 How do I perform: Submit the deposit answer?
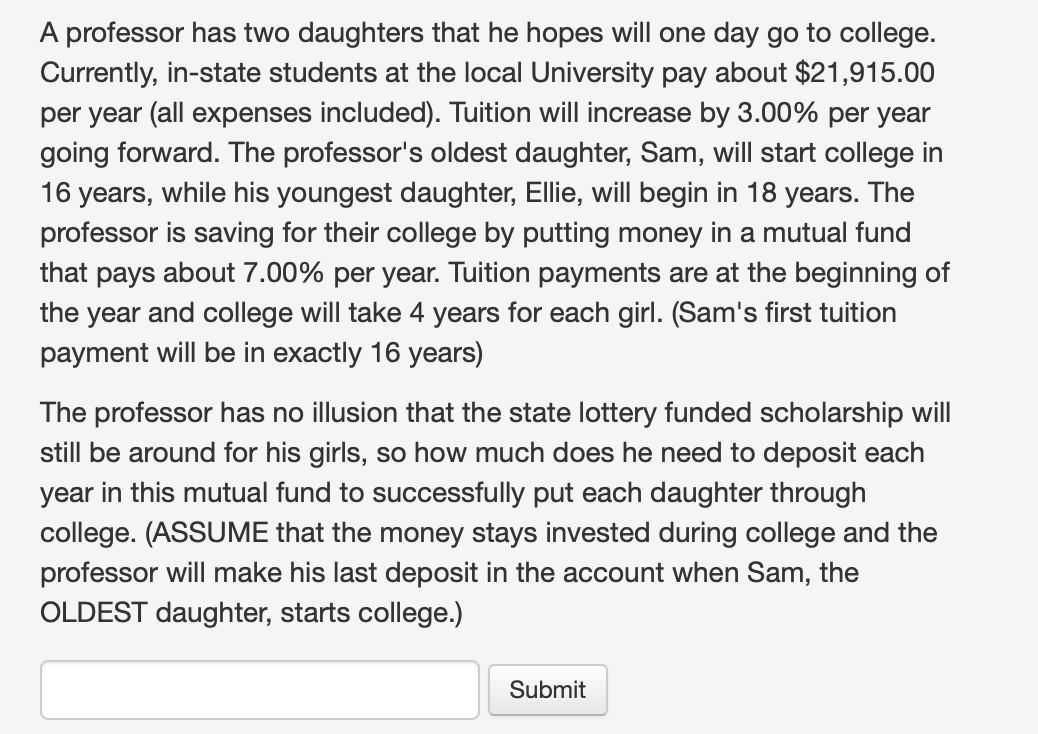[x=547, y=689]
